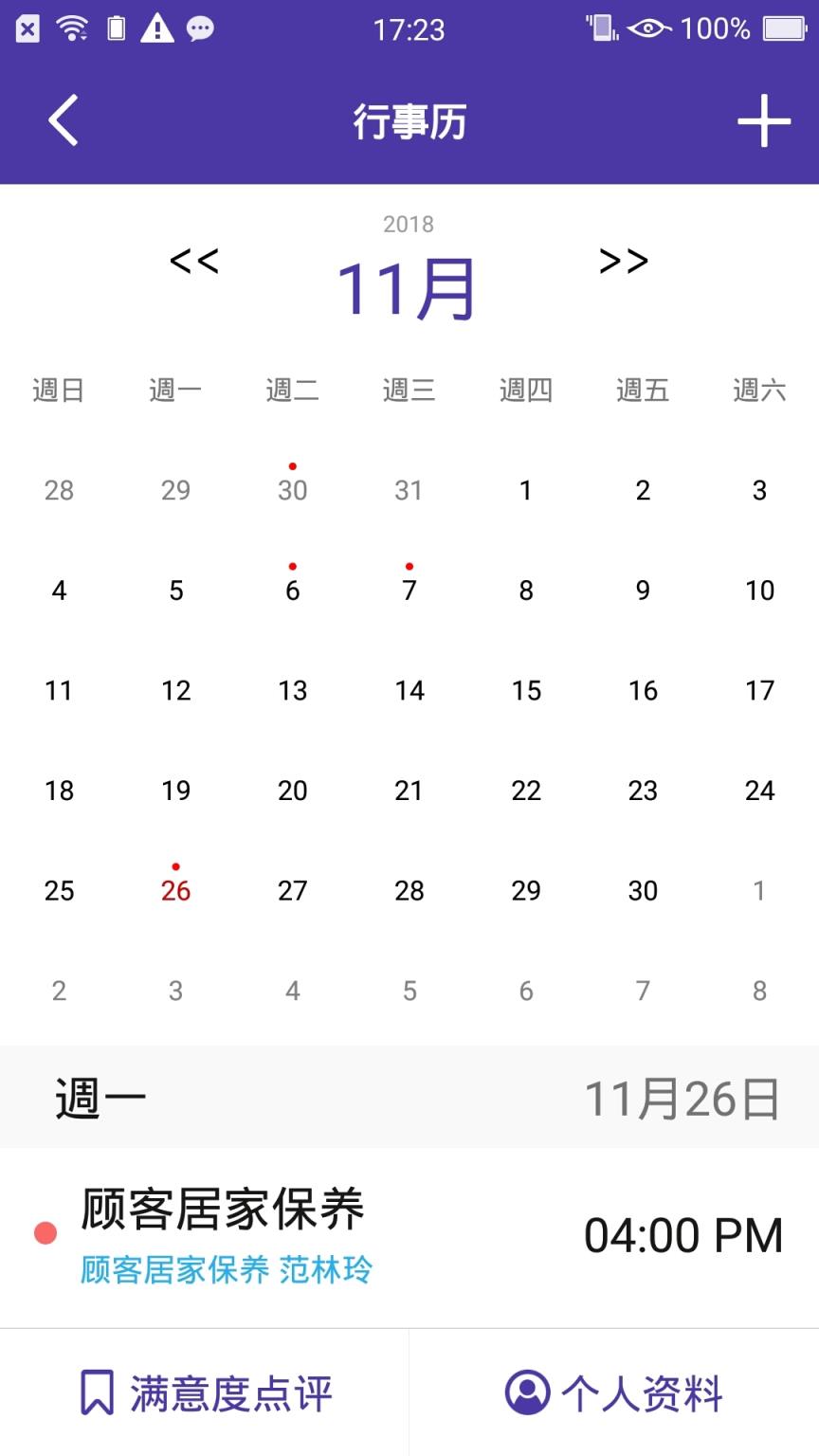Tap the plus icon to add a new event
Screen dimensions: 819x1456
click(764, 120)
